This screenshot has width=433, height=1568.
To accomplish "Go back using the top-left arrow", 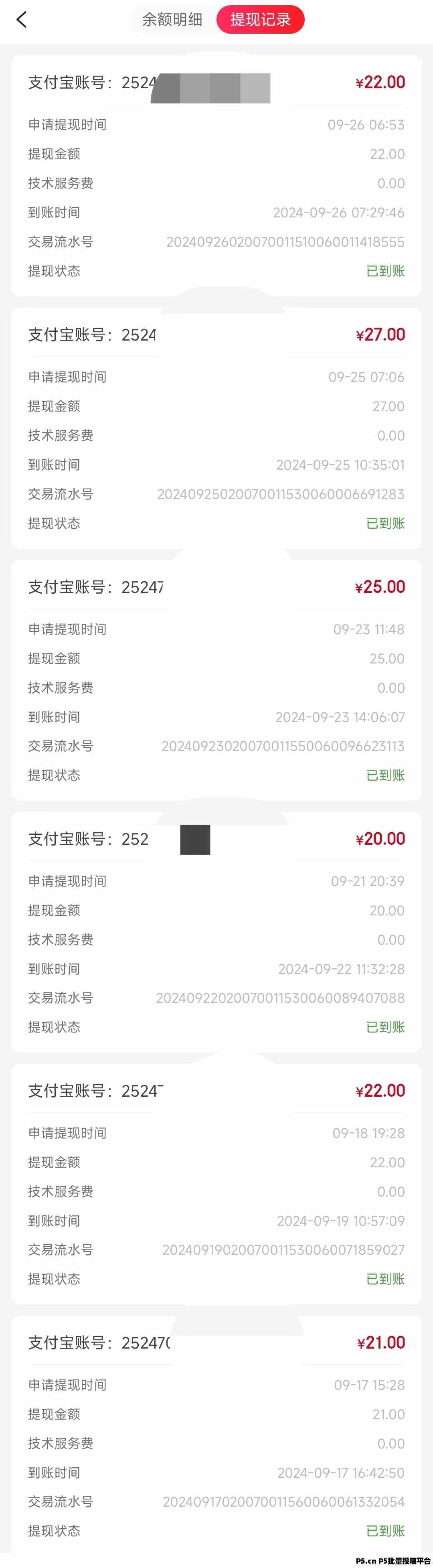I will pyautogui.click(x=22, y=20).
